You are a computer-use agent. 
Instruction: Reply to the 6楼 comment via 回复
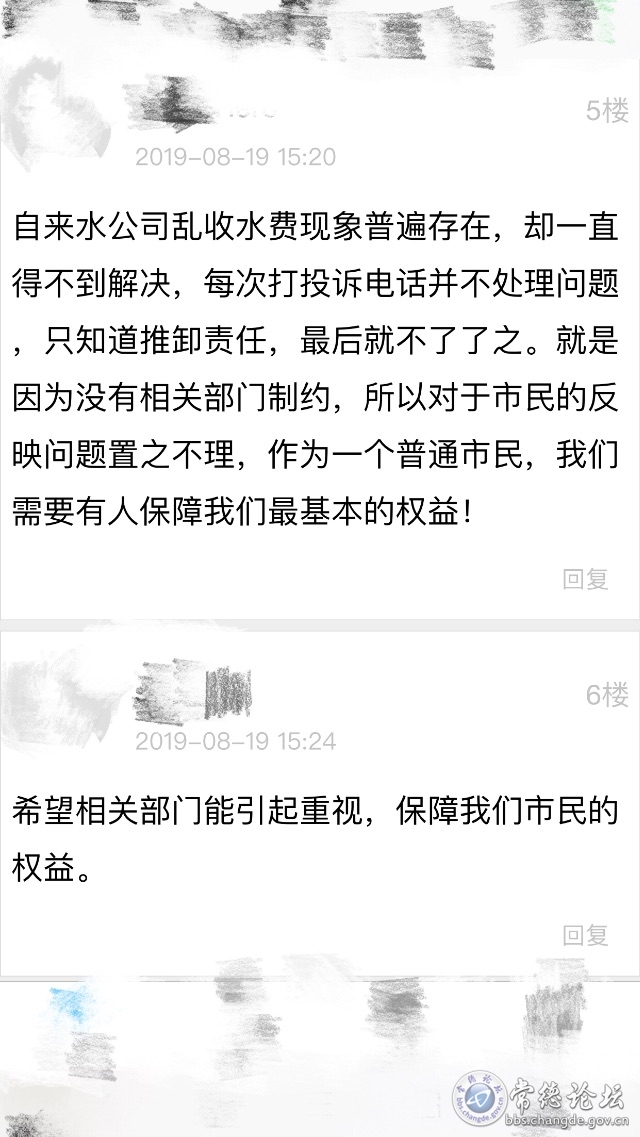(x=585, y=935)
